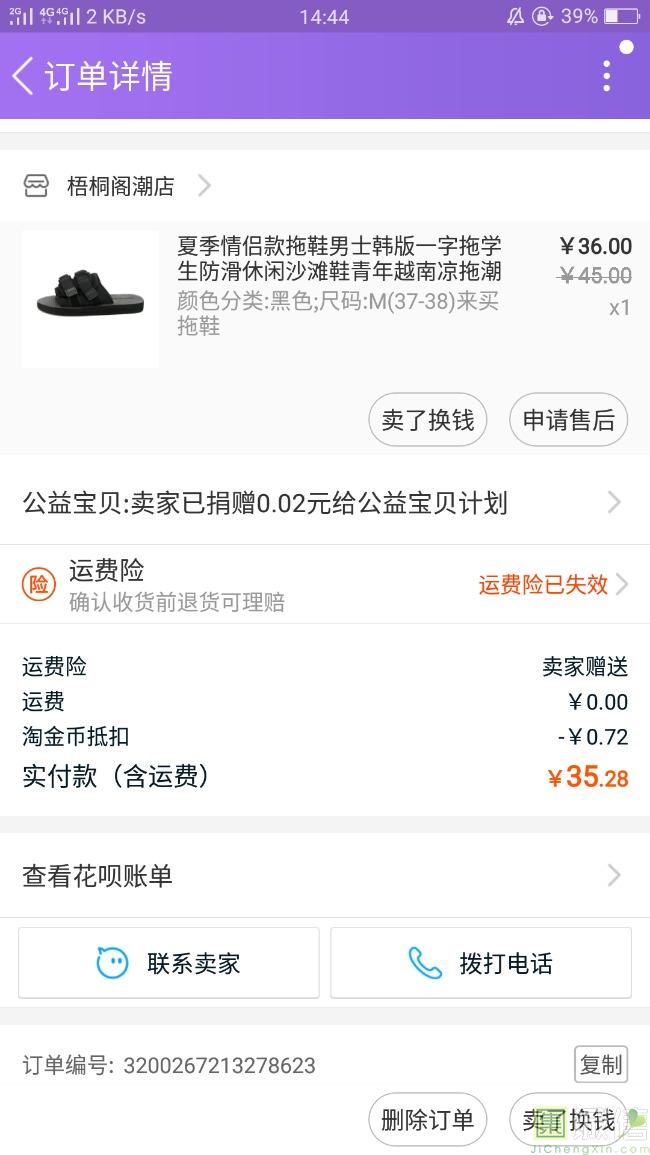Open 查看花呗账单
The image size is (650, 1155).
tap(324, 876)
